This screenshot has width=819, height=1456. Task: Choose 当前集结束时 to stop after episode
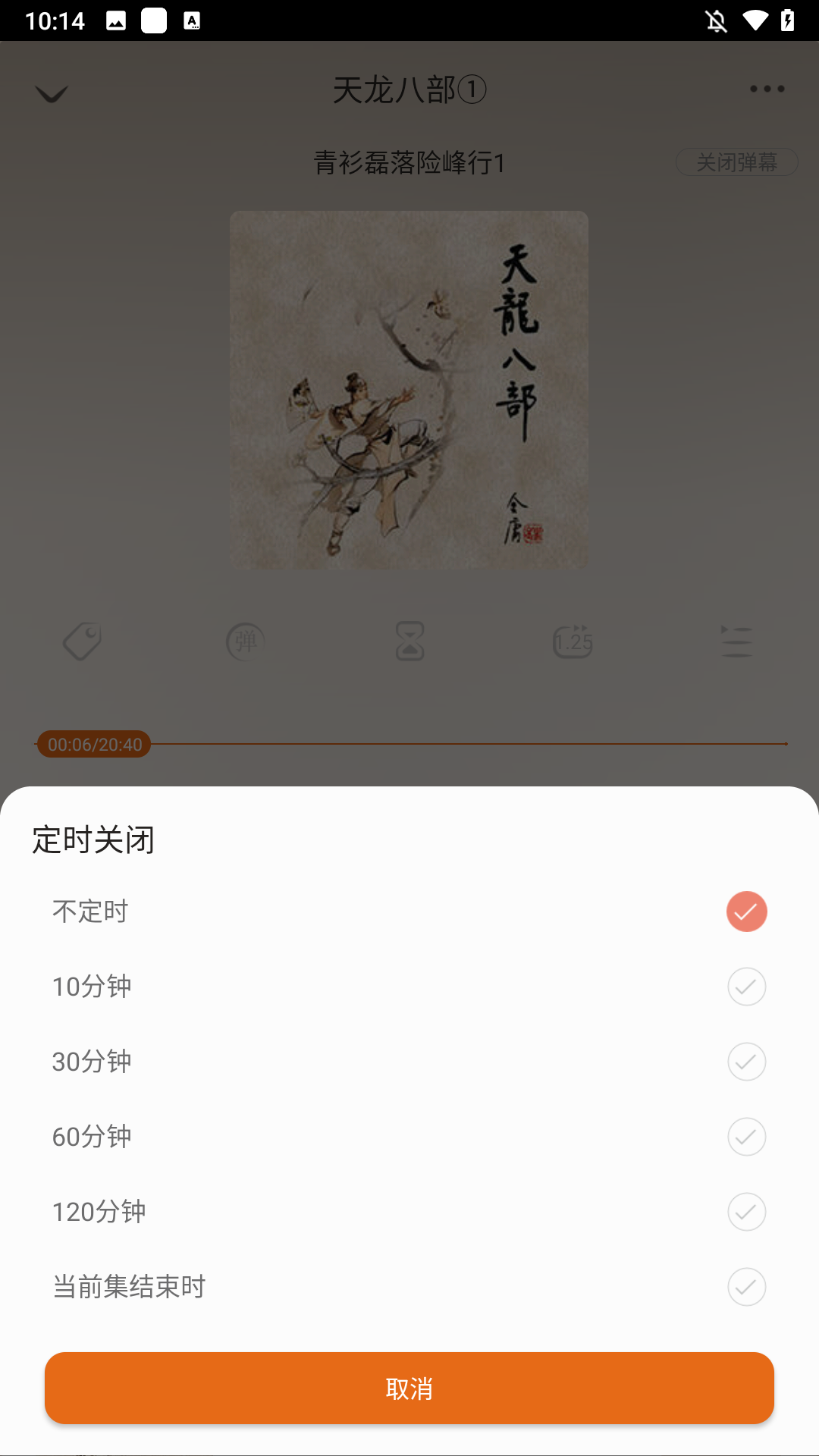(x=409, y=1286)
